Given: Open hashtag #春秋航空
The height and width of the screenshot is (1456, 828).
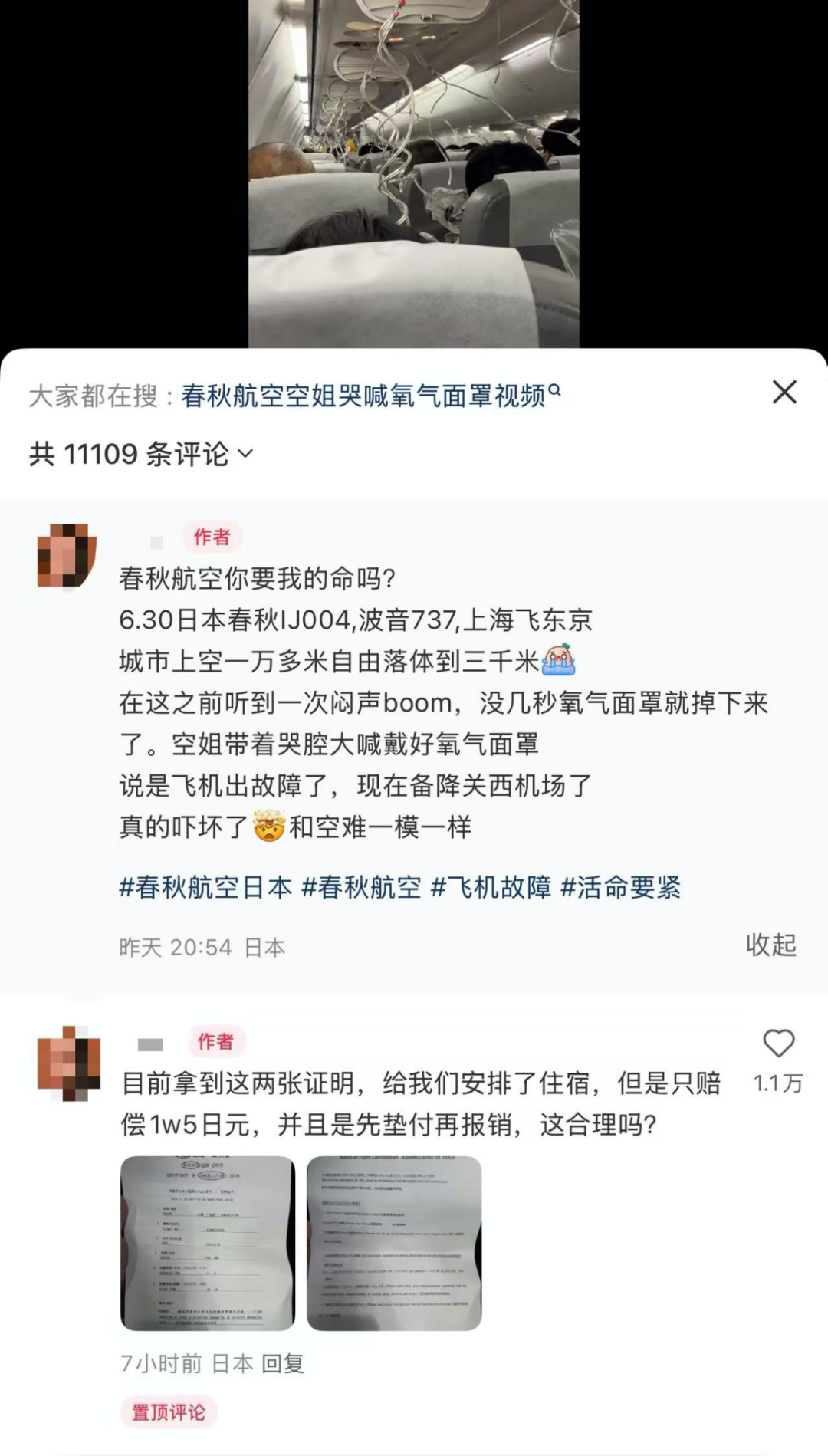Looking at the screenshot, I should pos(361,887).
